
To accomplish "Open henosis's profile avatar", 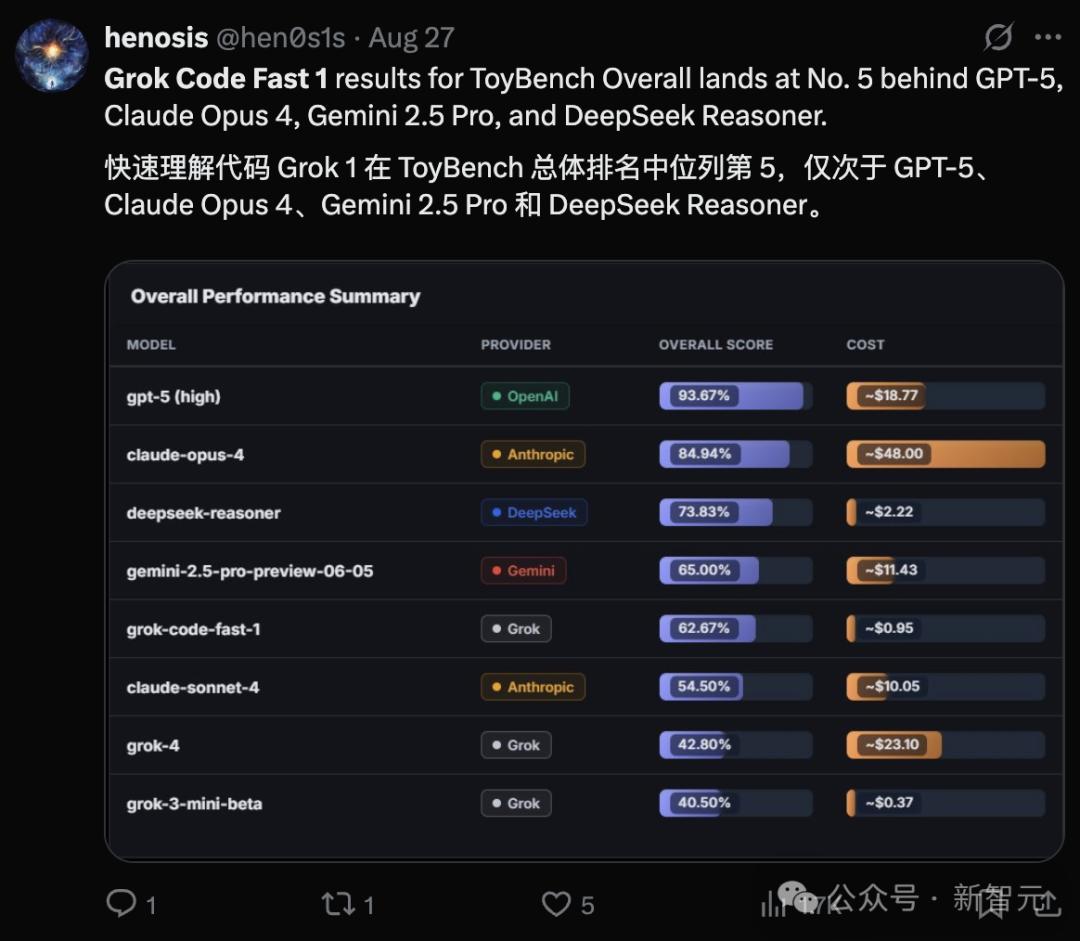I will point(52,55).
